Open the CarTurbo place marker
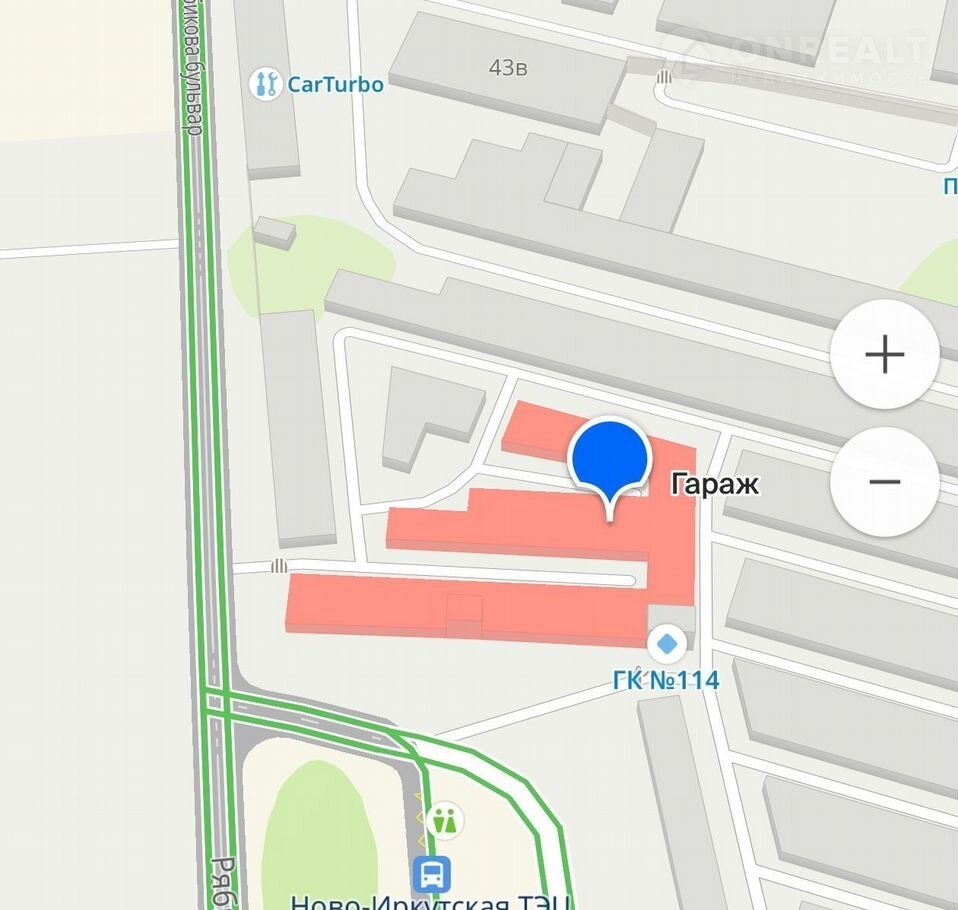This screenshot has width=958, height=910. tap(265, 85)
